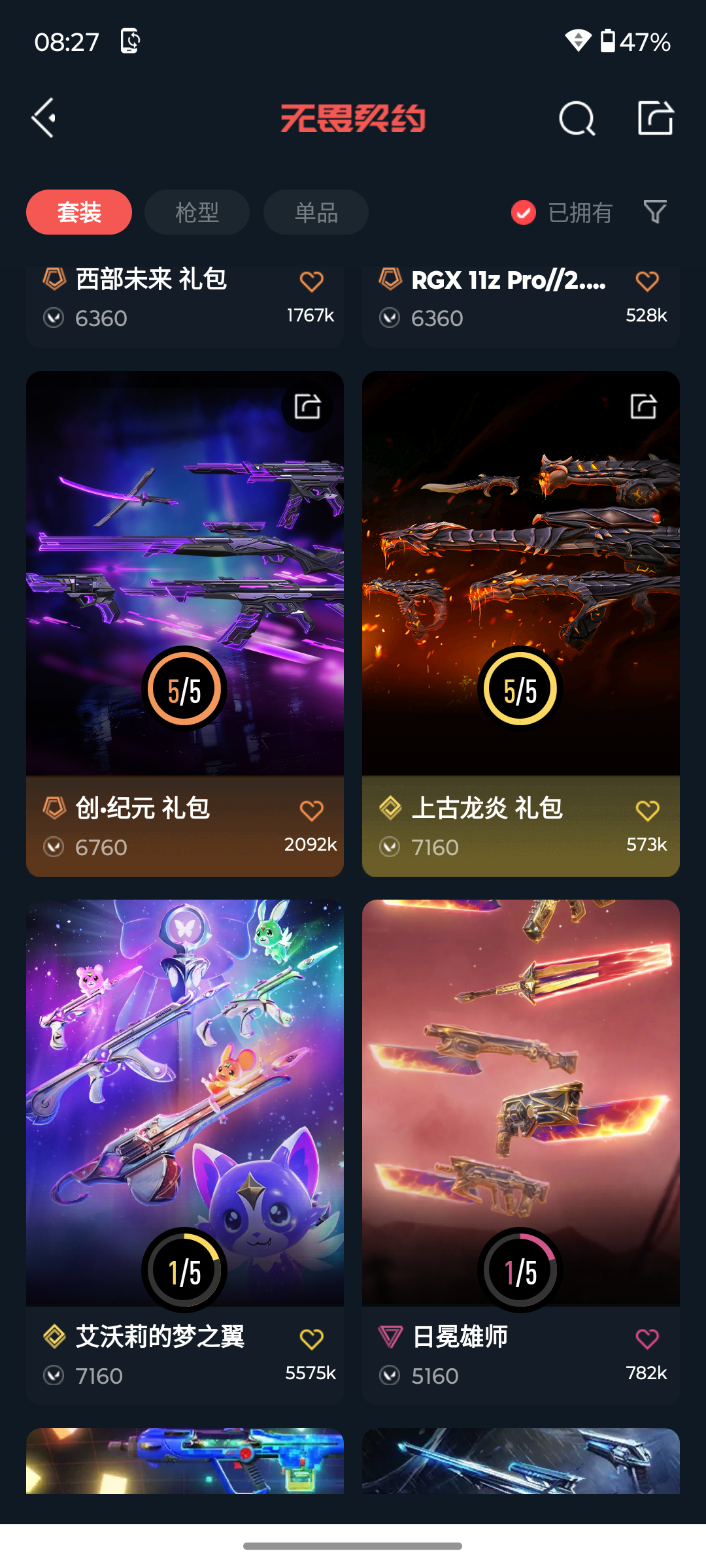Like the 日冕雄师 bundle

coord(647,1339)
